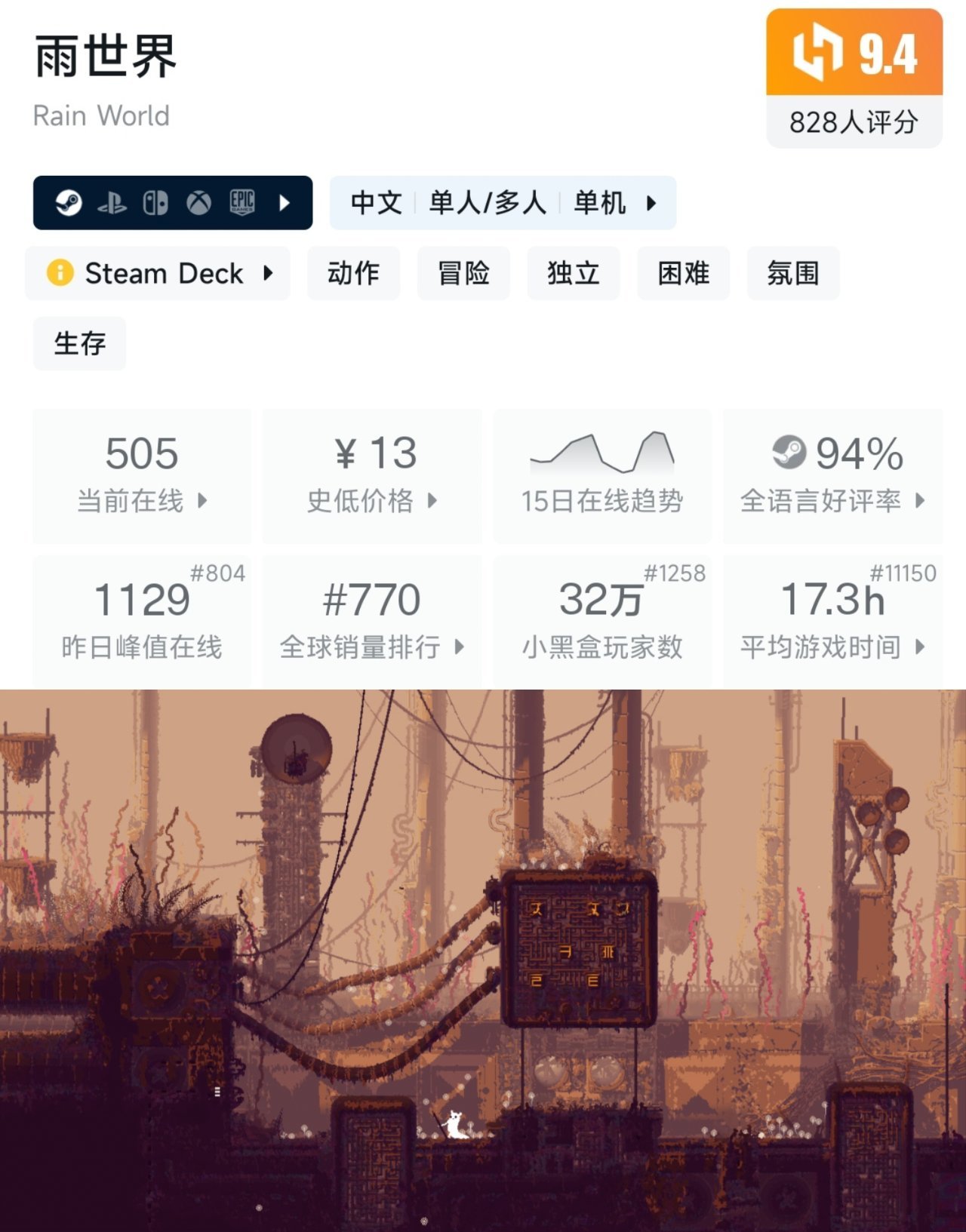Select the 困难 tag

pyautogui.click(x=683, y=273)
